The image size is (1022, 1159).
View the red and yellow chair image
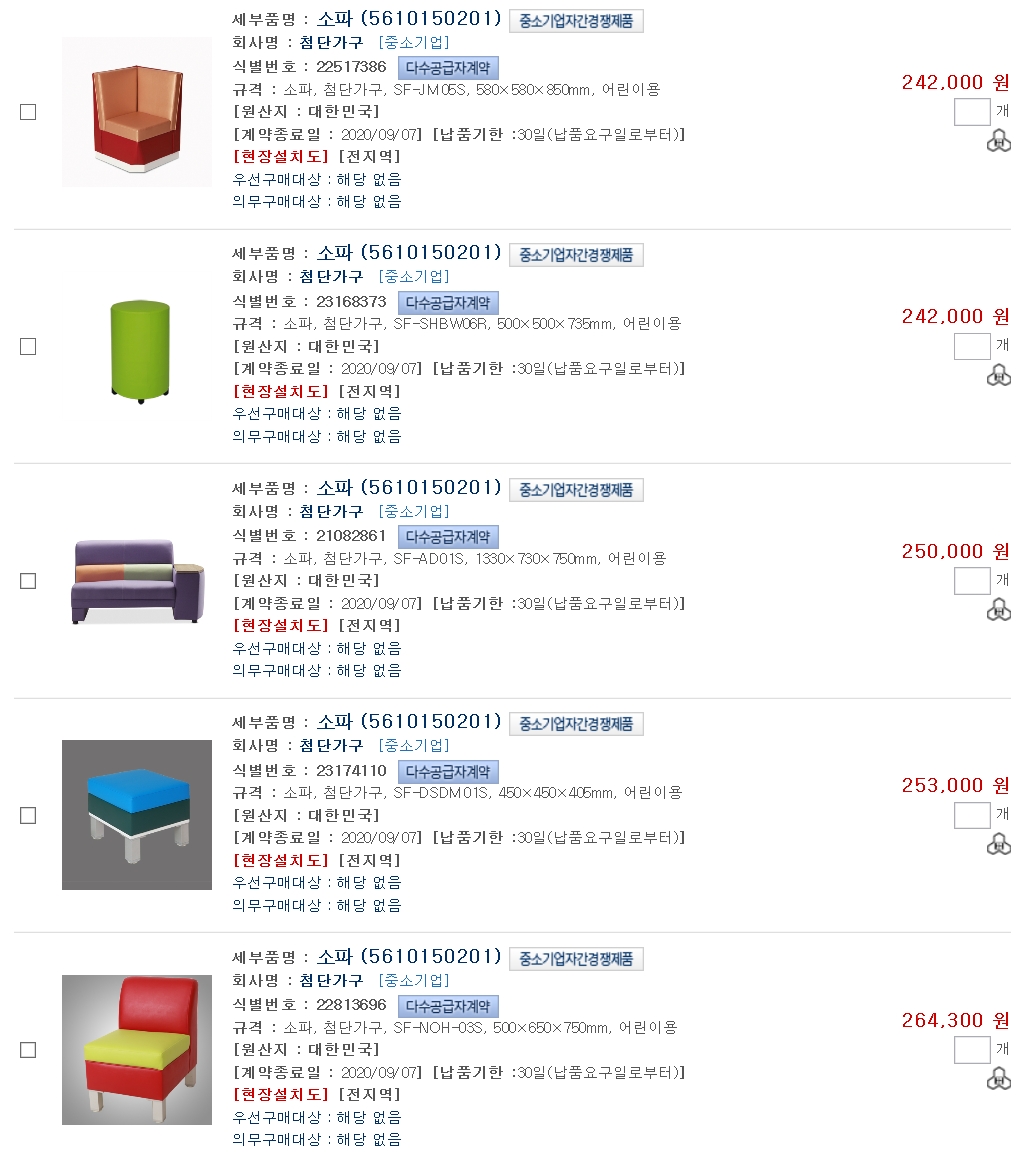tap(136, 1049)
